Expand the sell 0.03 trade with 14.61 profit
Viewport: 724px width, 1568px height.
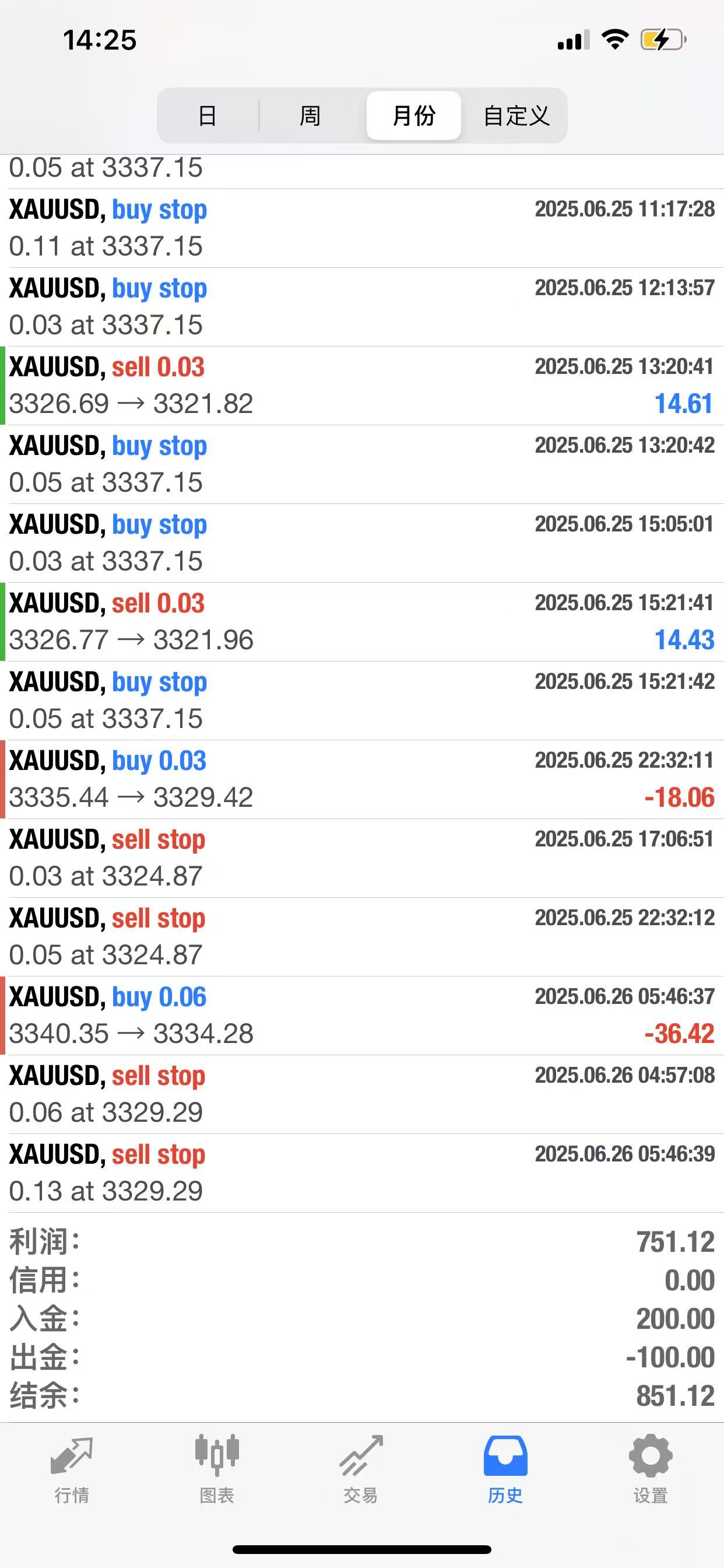tap(362, 386)
